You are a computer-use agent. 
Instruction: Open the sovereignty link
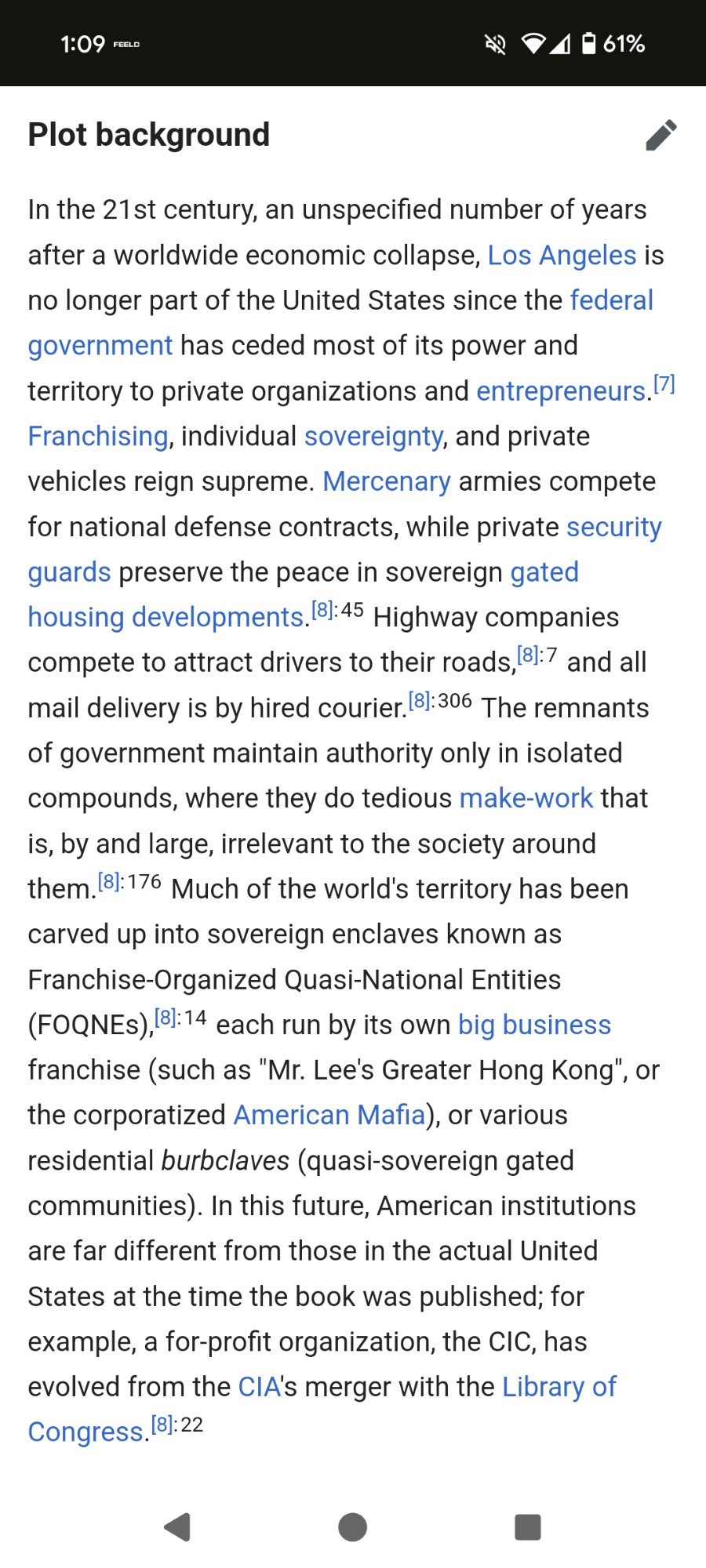[373, 437]
